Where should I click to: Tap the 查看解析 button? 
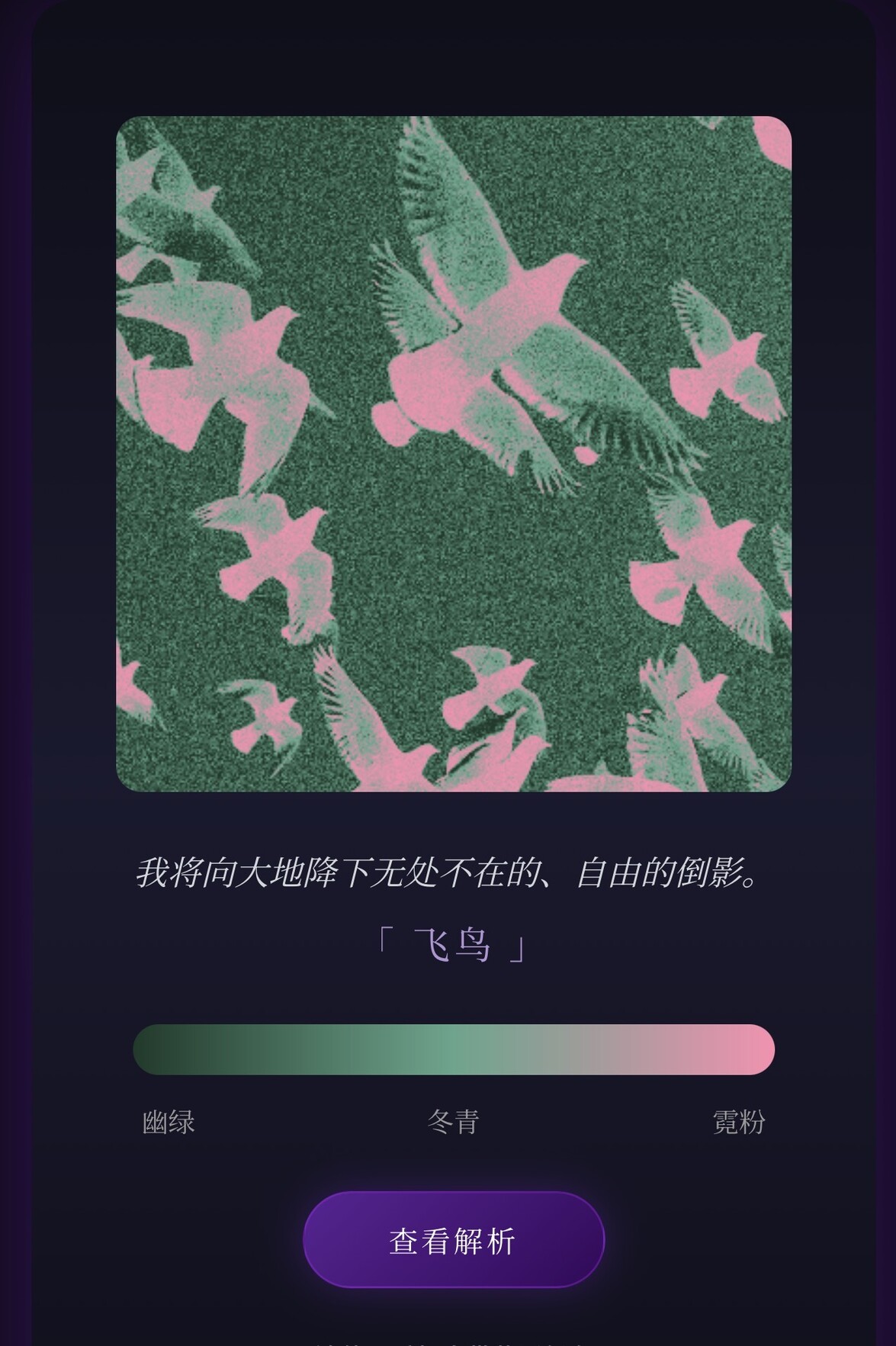pos(453,1240)
